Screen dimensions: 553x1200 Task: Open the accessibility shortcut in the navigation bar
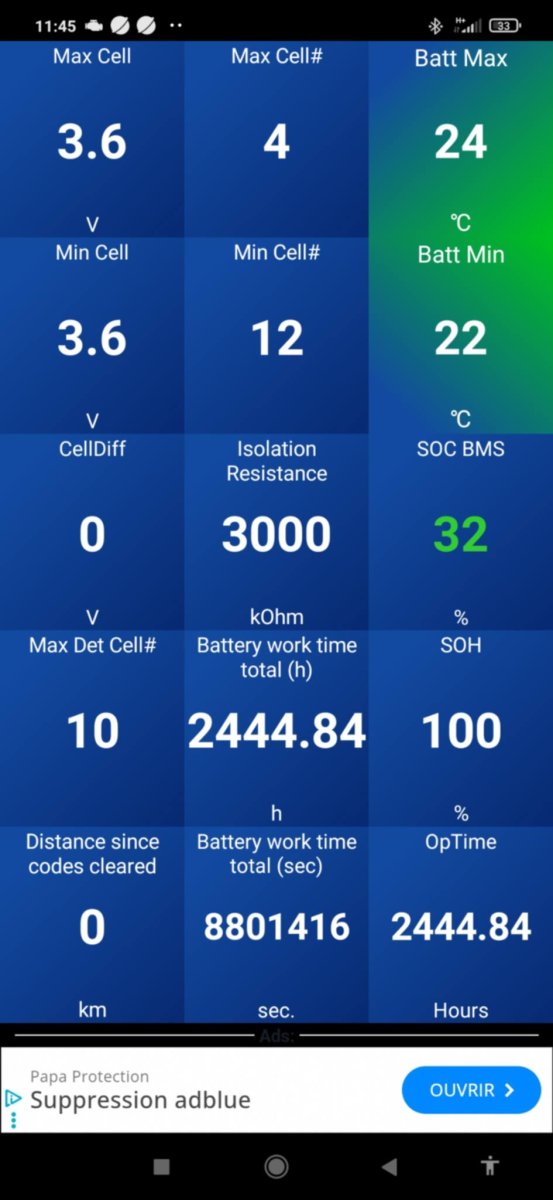coord(490,1166)
